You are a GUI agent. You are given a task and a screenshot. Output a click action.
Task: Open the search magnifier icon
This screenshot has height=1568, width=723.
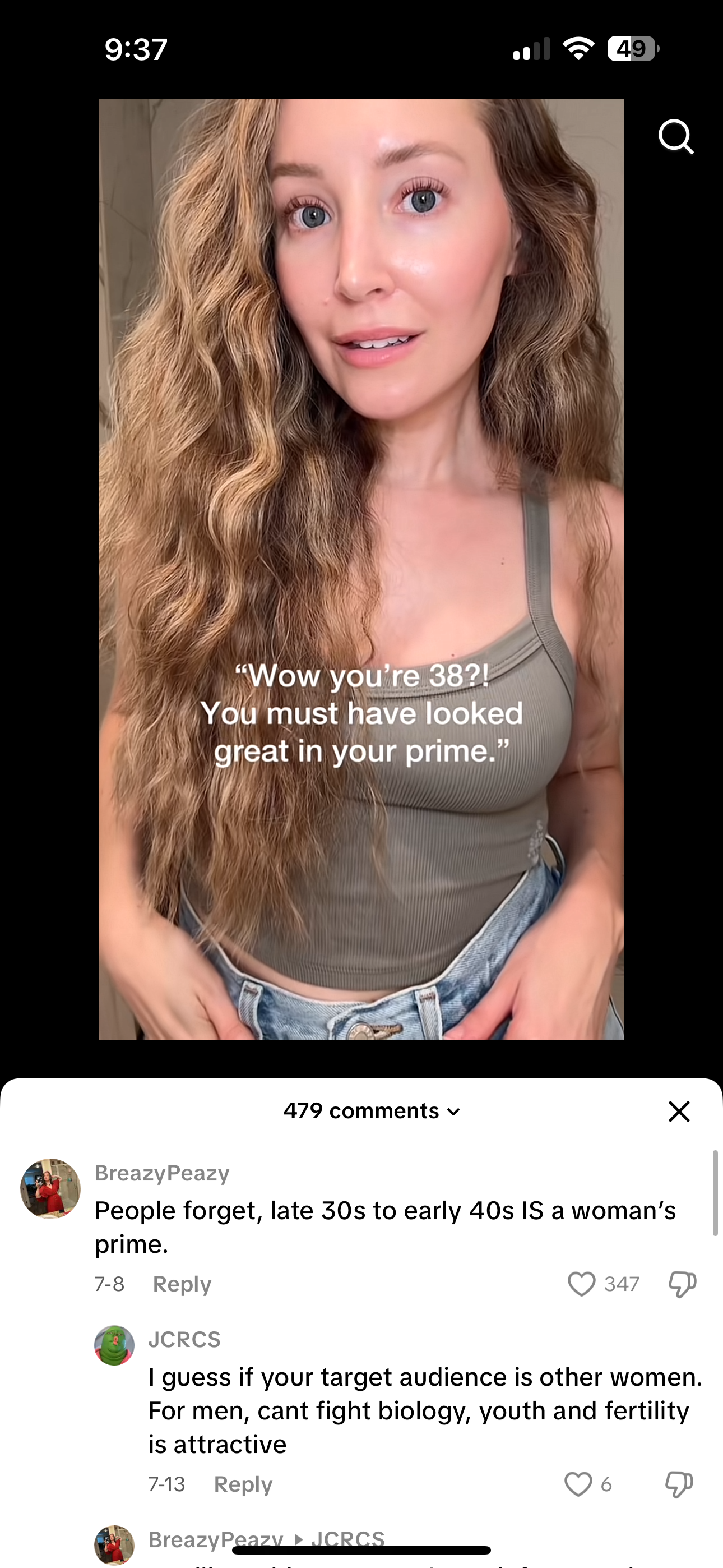(x=675, y=136)
